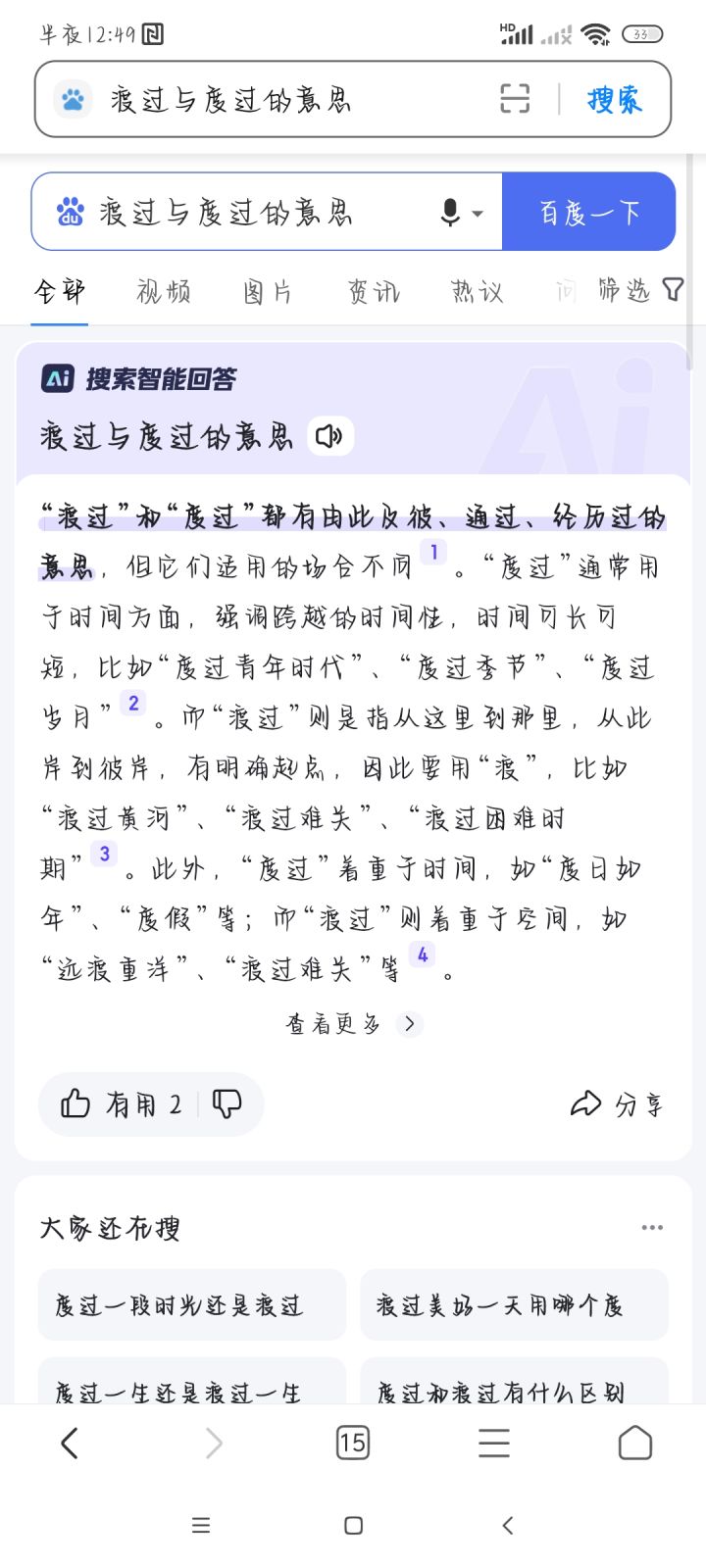Tap the scan icon in the address bar
The image size is (706, 1568).
515,99
